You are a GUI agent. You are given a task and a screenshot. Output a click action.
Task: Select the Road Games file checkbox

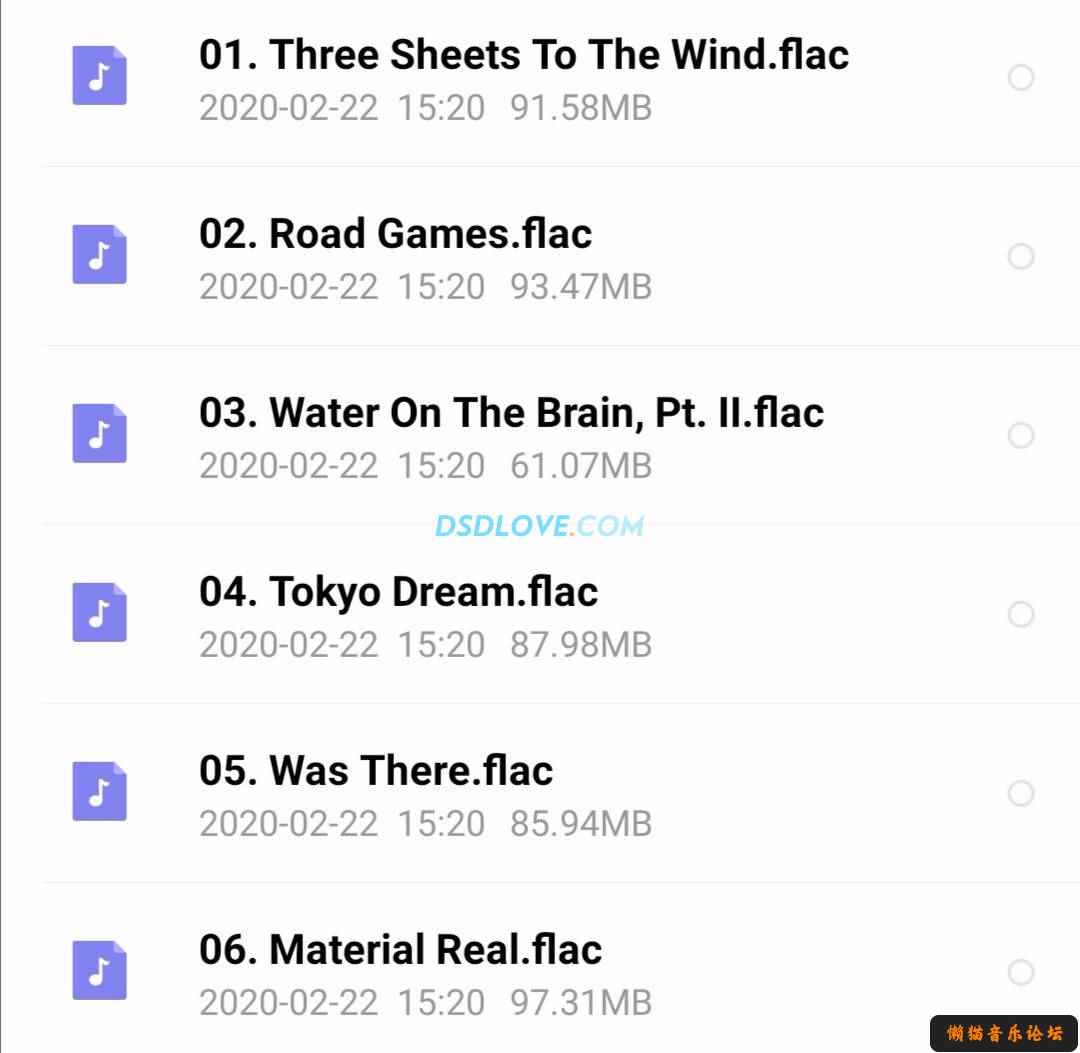(x=1020, y=256)
